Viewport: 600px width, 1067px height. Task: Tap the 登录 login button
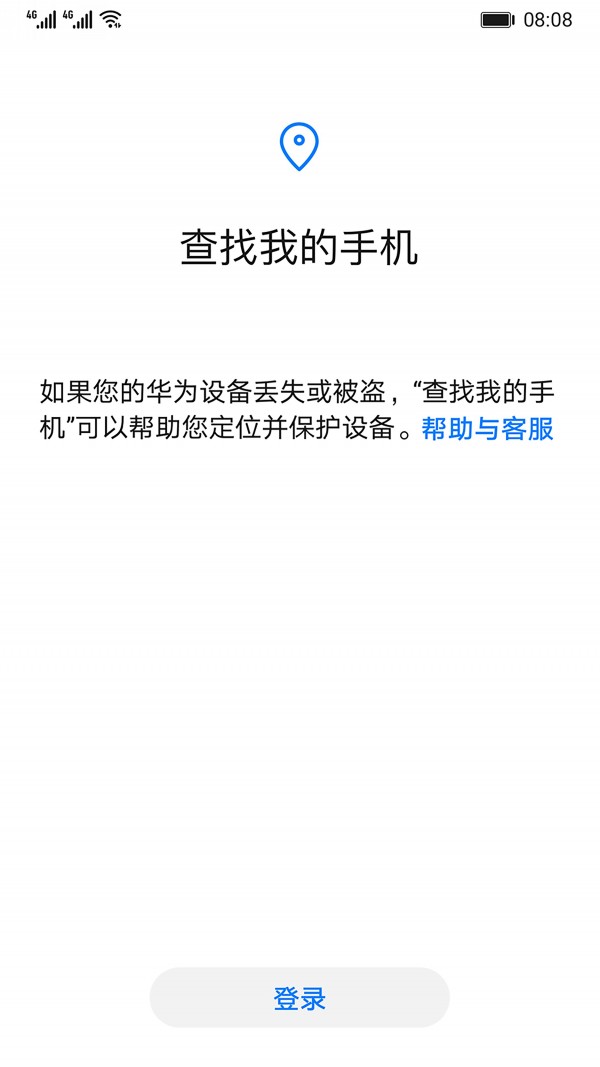pyautogui.click(x=299, y=998)
